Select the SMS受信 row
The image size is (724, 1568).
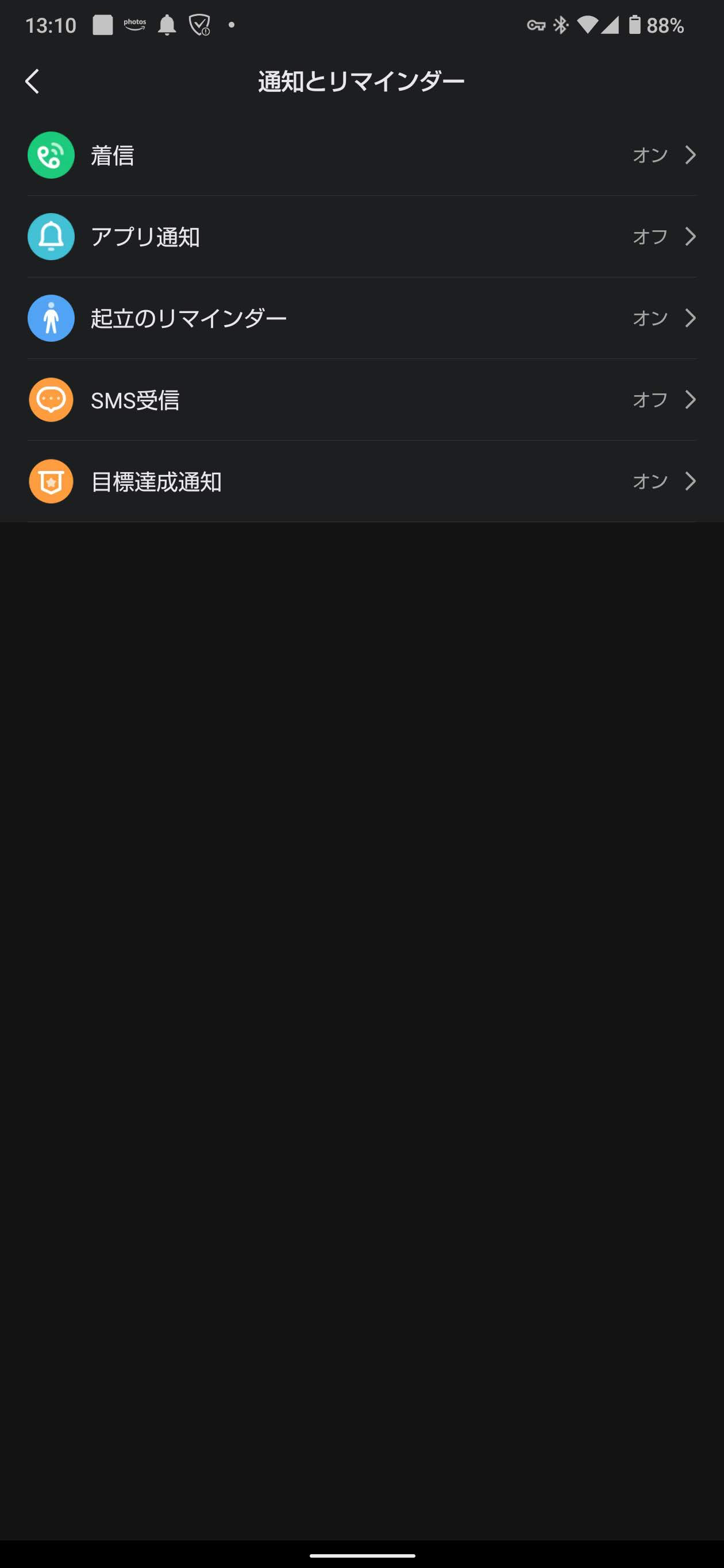point(361,400)
